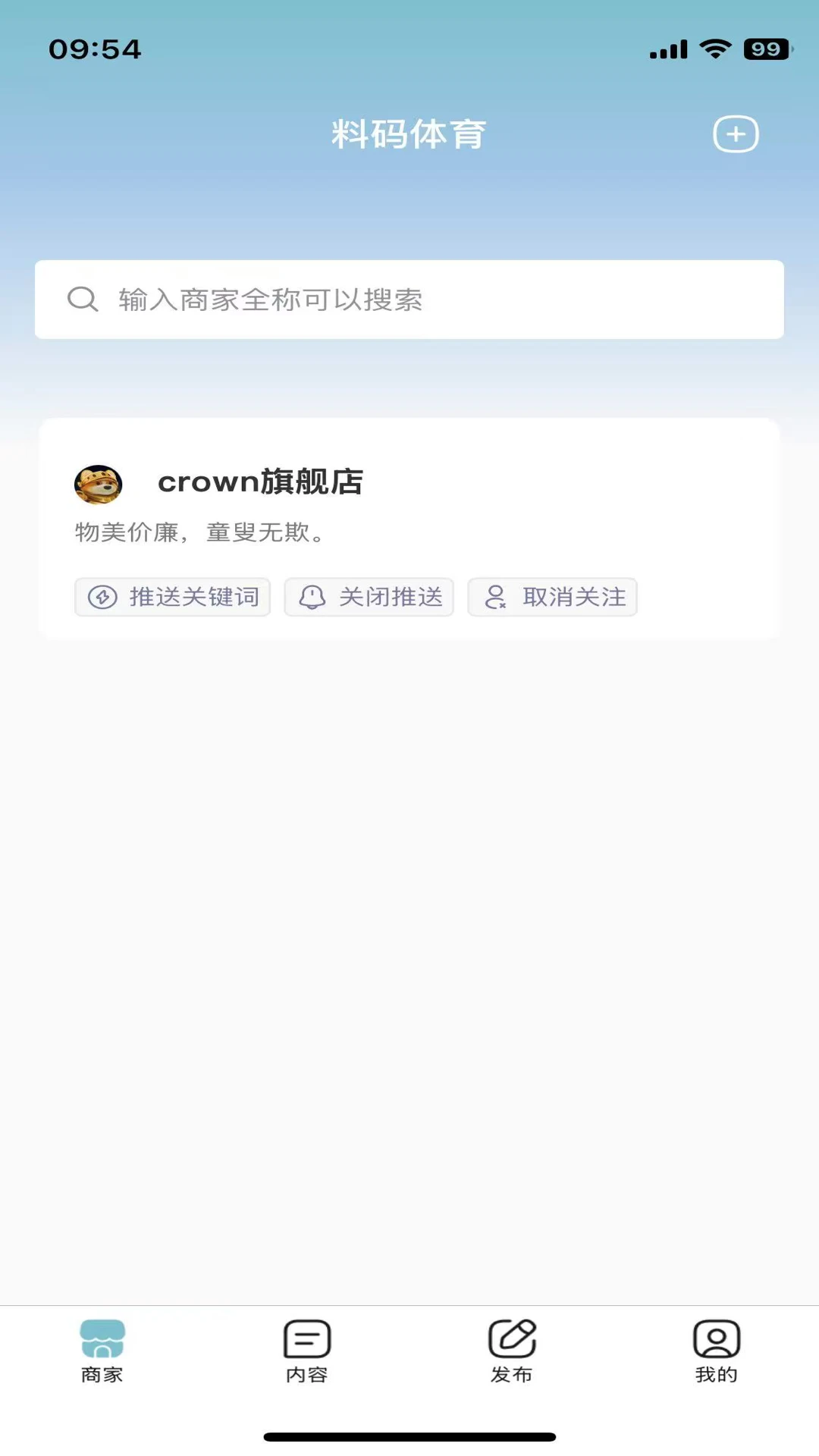The width and height of the screenshot is (819, 1456).
Task: Click the 料码体育 title text
Action: [x=409, y=133]
